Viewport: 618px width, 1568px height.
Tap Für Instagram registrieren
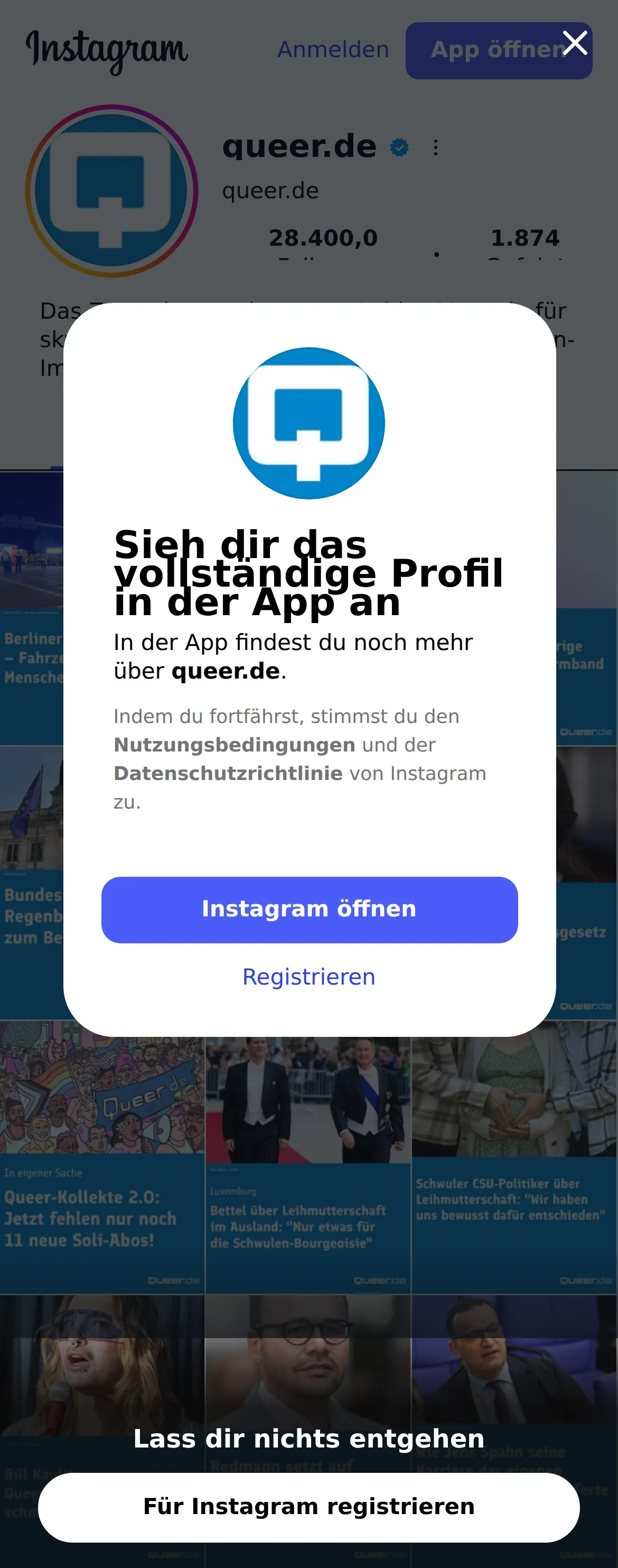coord(309,1507)
